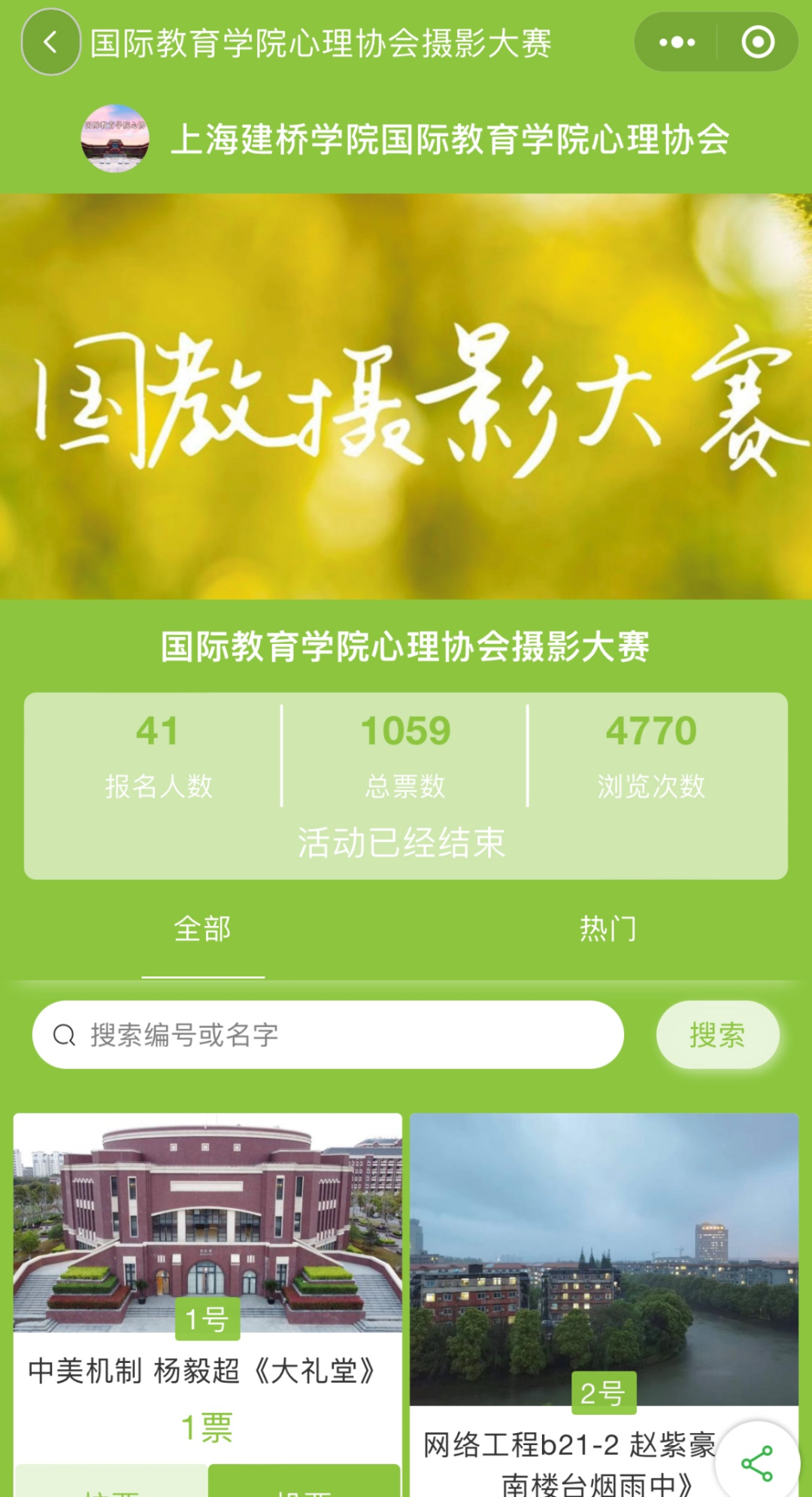The width and height of the screenshot is (812, 1497).
Task: Close the mini program with the circle icon
Action: point(757,42)
